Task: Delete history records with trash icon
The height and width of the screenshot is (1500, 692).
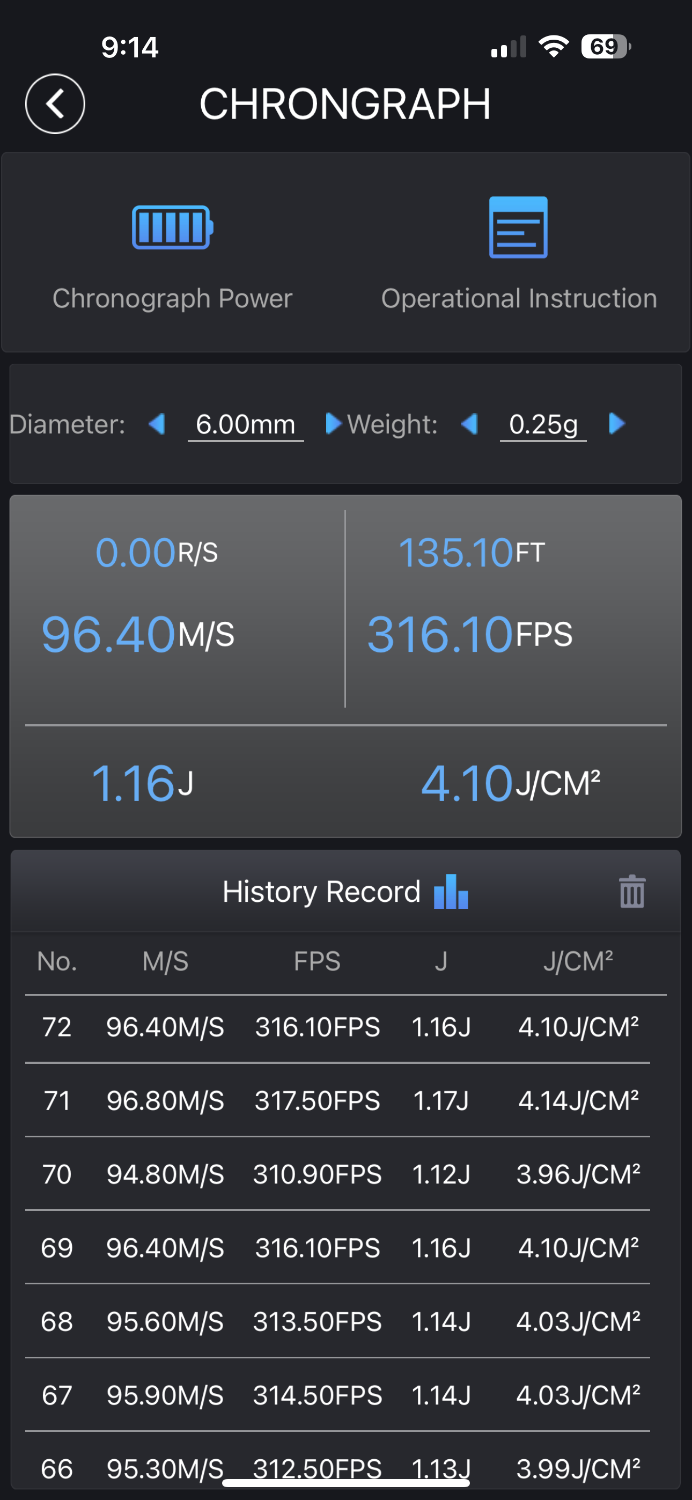Action: point(632,891)
